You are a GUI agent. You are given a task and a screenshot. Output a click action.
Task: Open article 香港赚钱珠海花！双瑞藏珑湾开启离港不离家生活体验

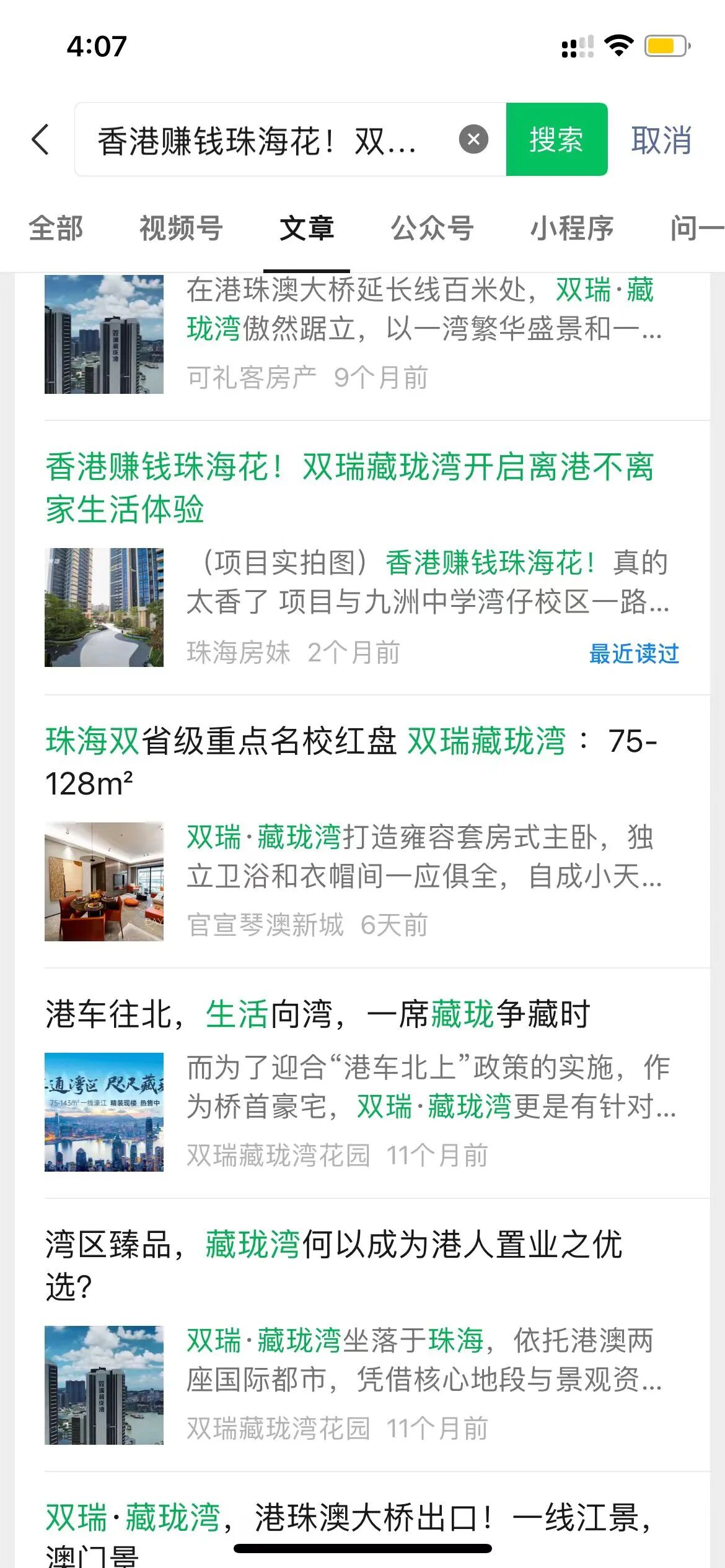349,487
